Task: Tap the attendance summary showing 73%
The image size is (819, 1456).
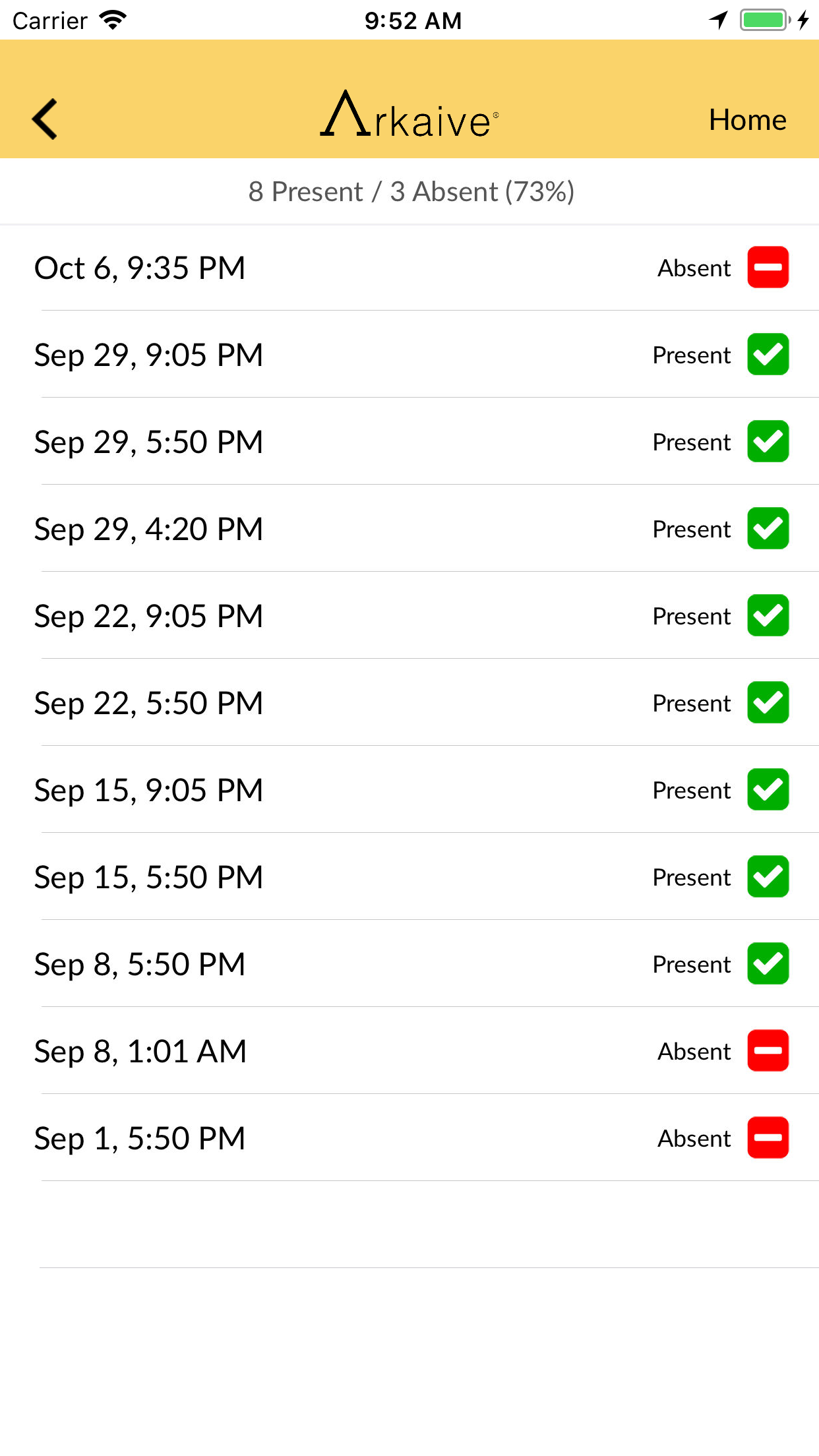Action: 409,191
